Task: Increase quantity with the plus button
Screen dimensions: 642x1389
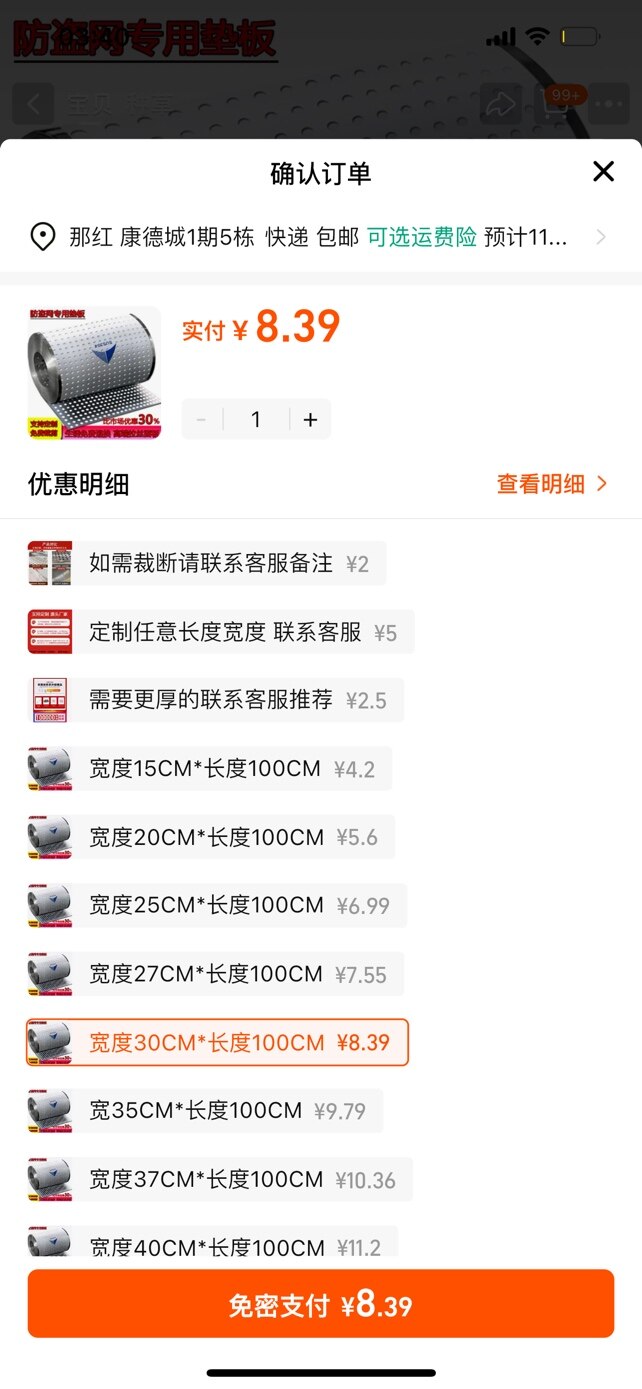Action: click(x=310, y=420)
